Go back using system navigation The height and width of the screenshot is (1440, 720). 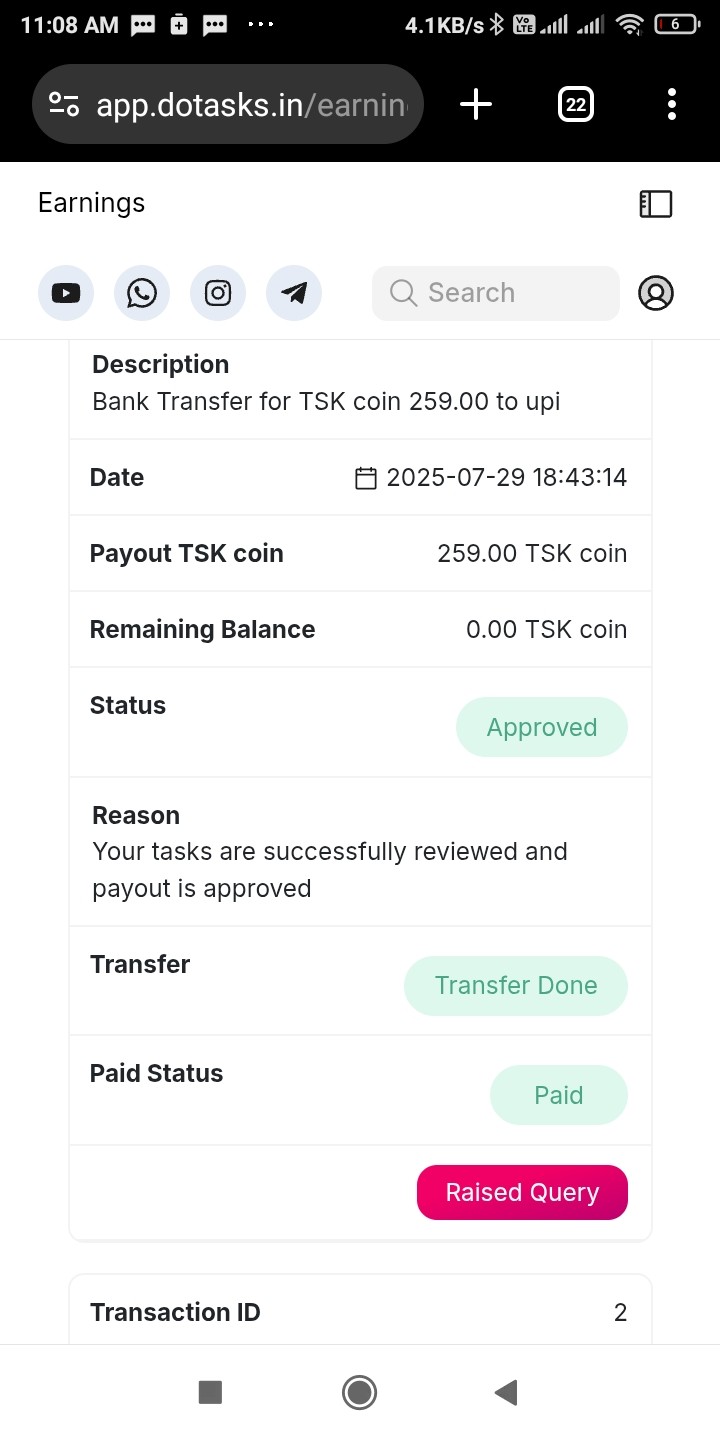(x=506, y=1392)
